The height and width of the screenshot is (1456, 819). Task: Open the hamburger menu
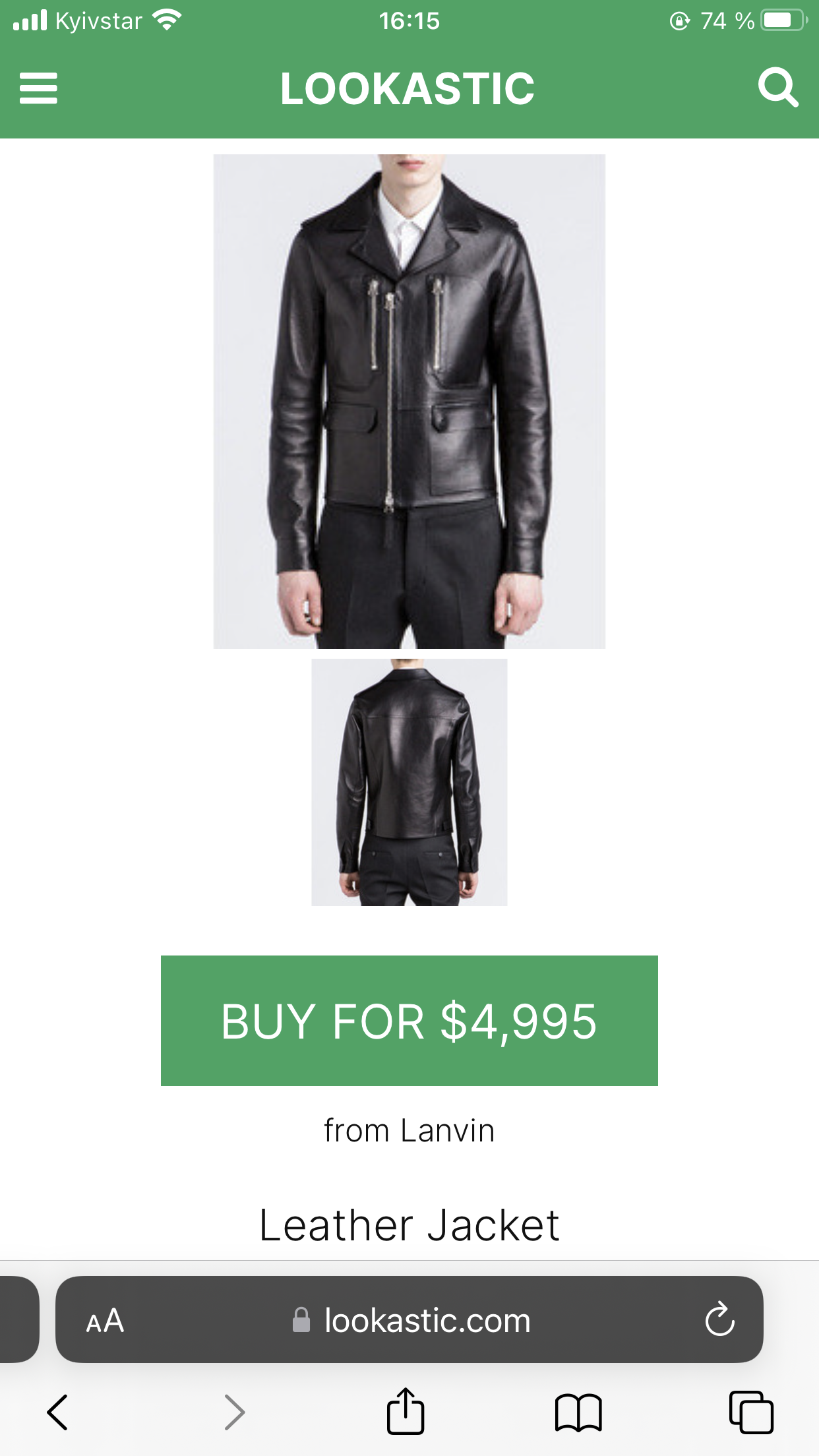click(x=38, y=88)
